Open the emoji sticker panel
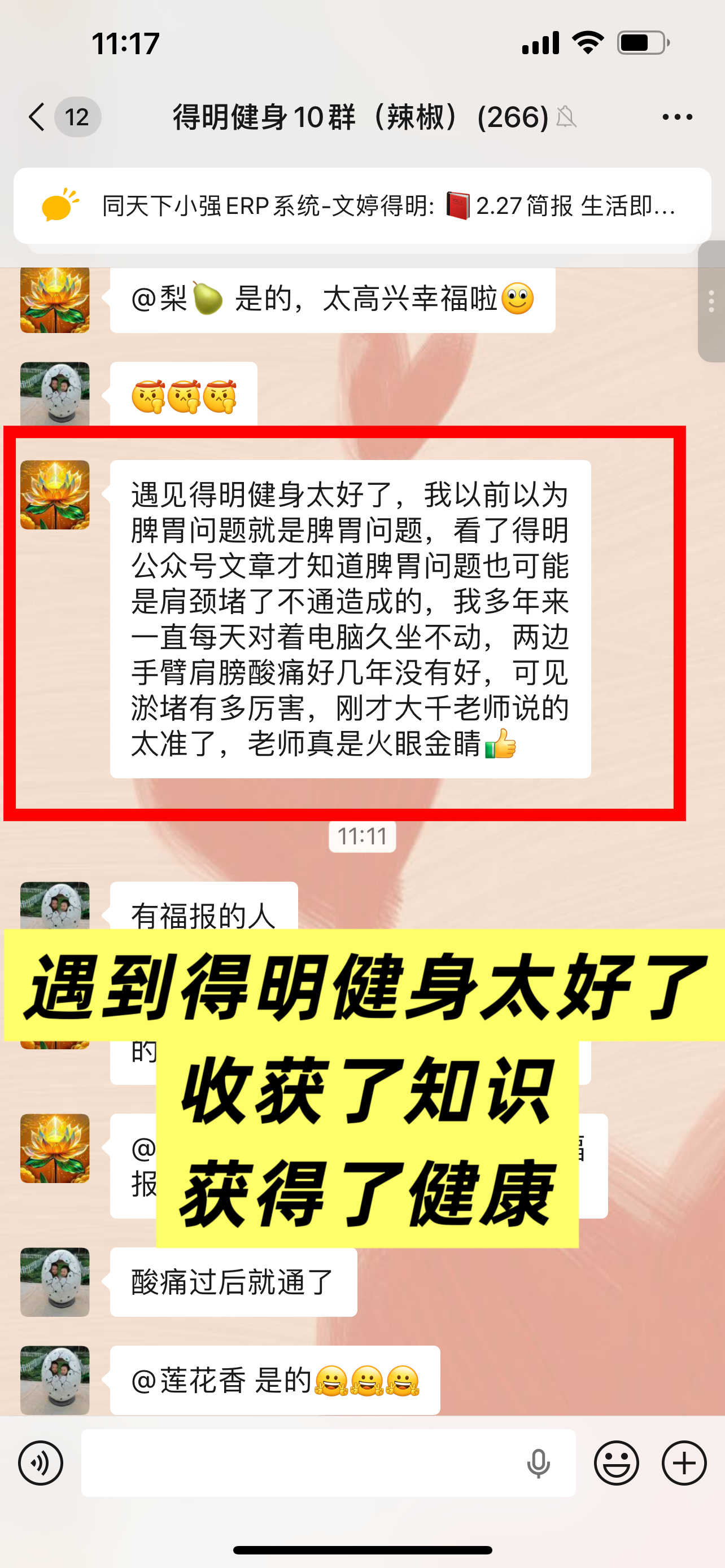Image resolution: width=725 pixels, height=1568 pixels. (x=616, y=1464)
